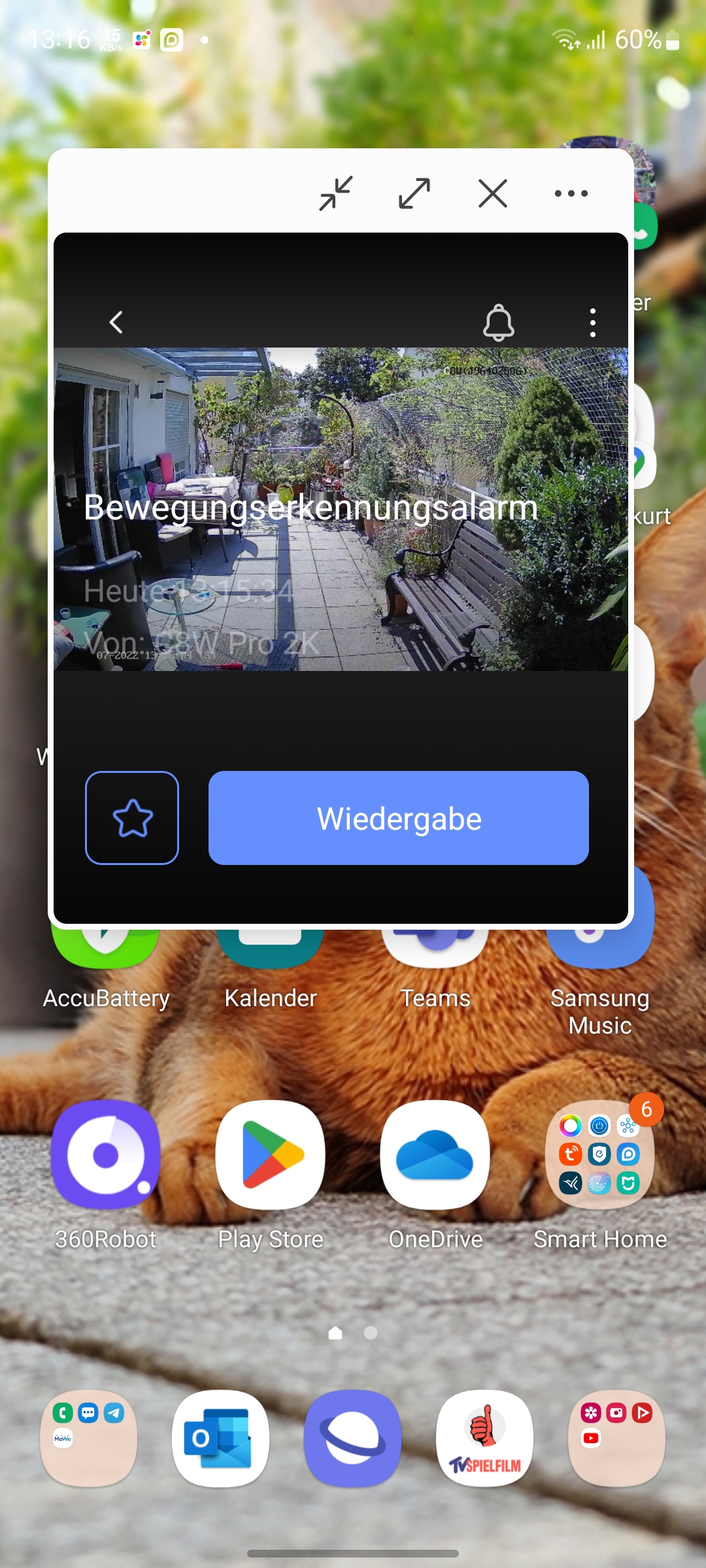Open the Smart Home folder
The width and height of the screenshot is (706, 1568).
coord(599,1154)
